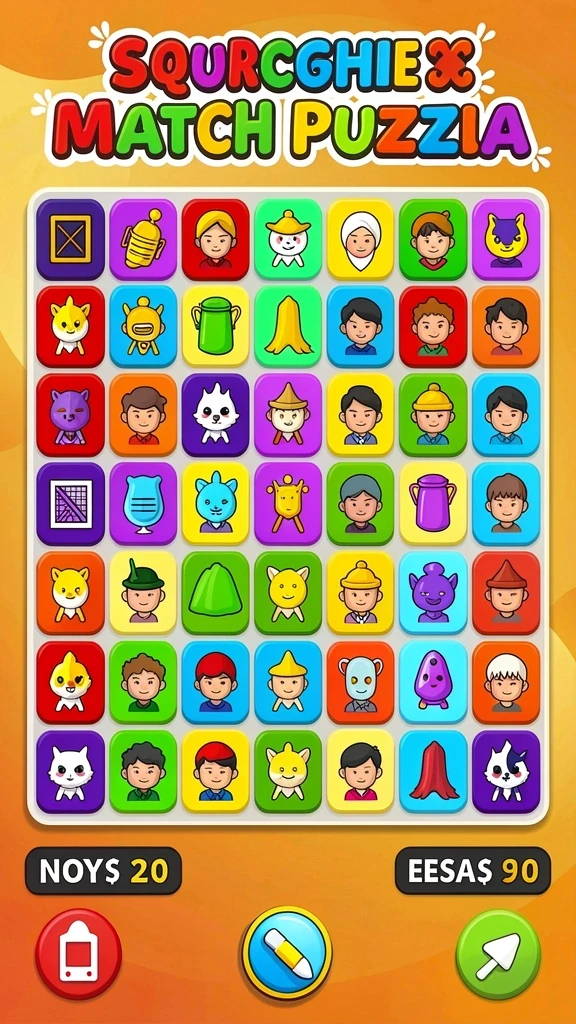The height and width of the screenshot is (1024, 576).
Task: Tap the purple pot tile
Action: point(434,504)
